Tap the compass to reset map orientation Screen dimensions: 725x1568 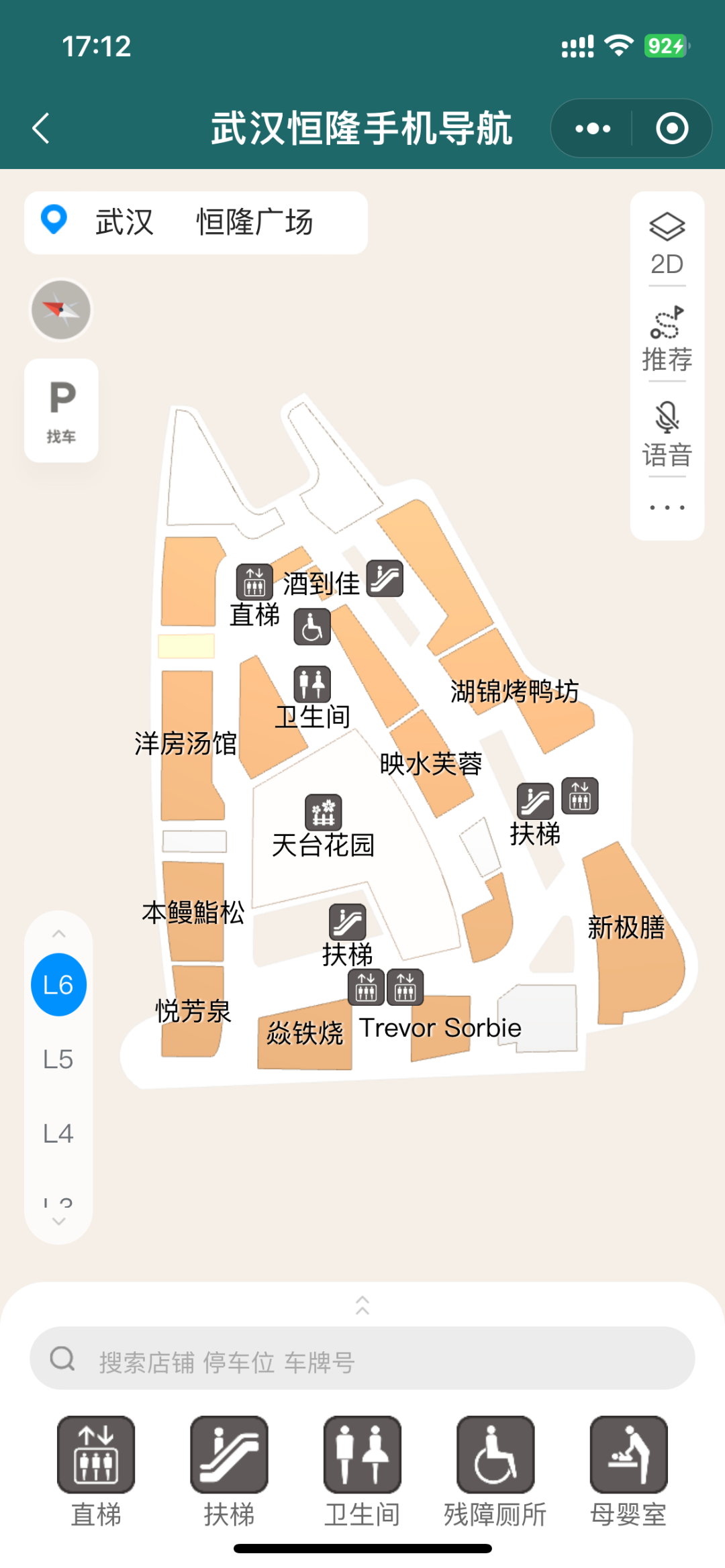[60, 311]
